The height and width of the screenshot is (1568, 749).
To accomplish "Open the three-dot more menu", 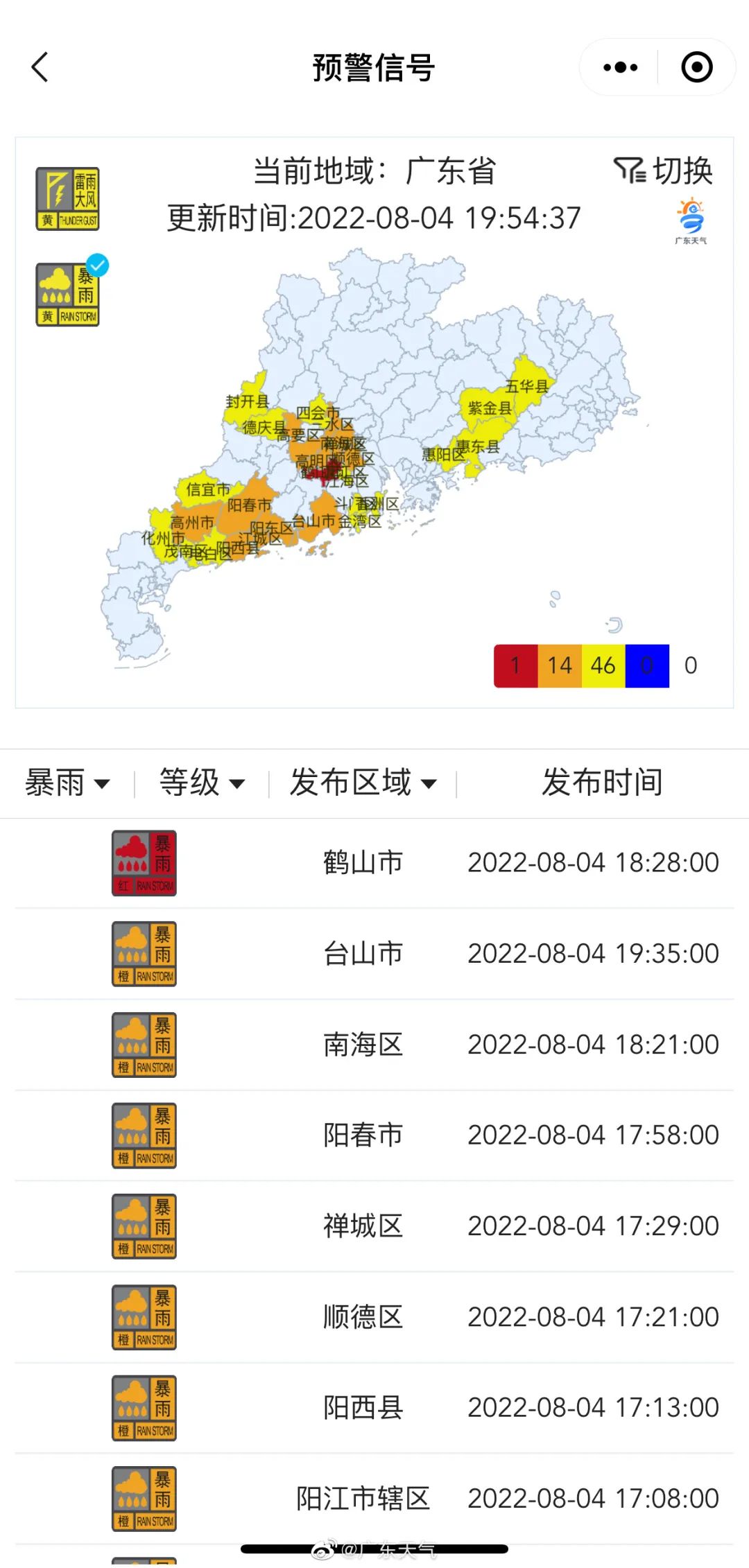I will (x=620, y=67).
